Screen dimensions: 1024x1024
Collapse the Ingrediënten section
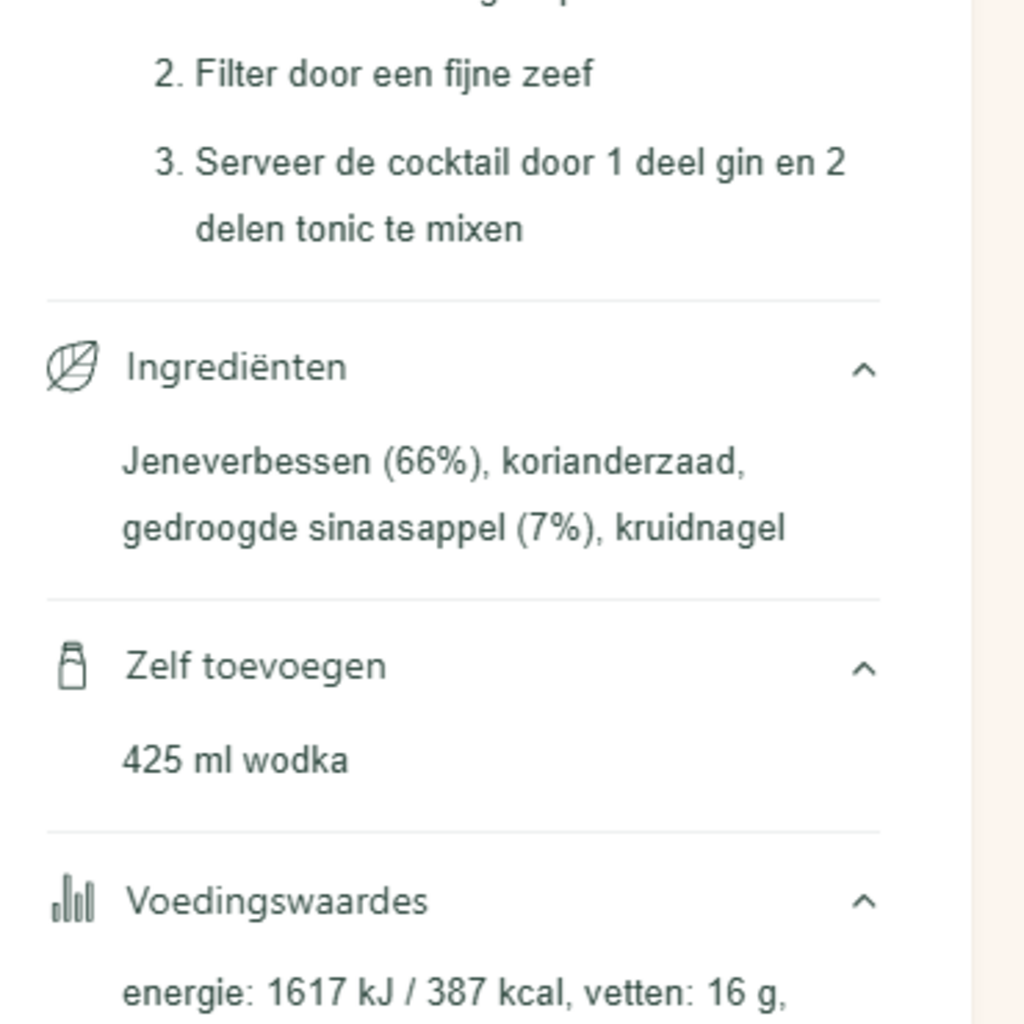(862, 370)
